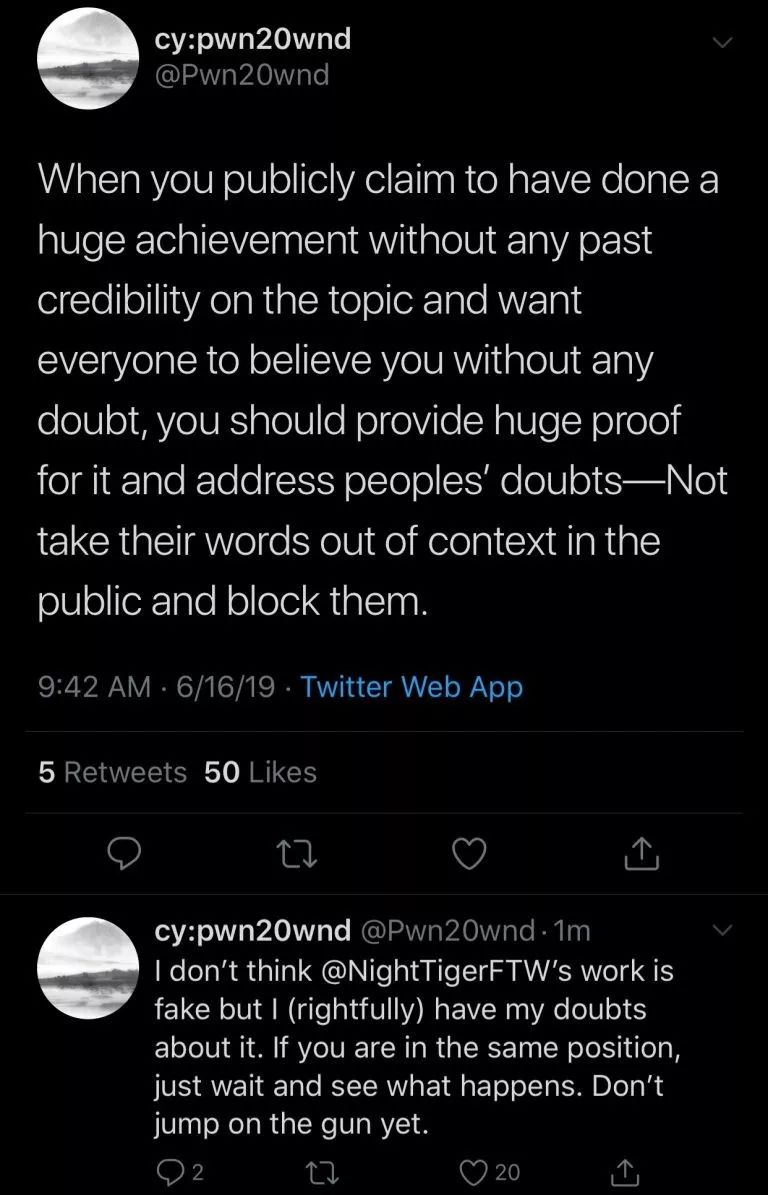Share the main tweet
The height and width of the screenshot is (1195, 768).
[641, 853]
